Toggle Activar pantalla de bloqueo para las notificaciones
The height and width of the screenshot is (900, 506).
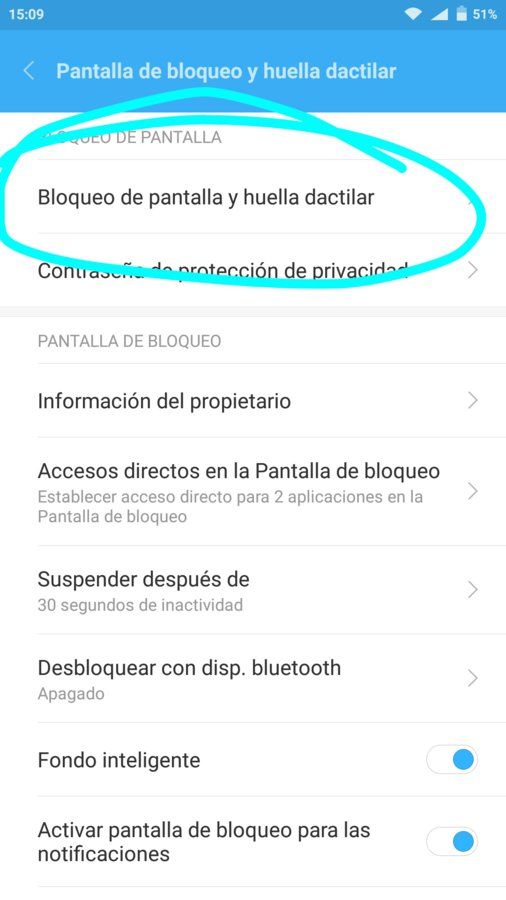[x=452, y=841]
